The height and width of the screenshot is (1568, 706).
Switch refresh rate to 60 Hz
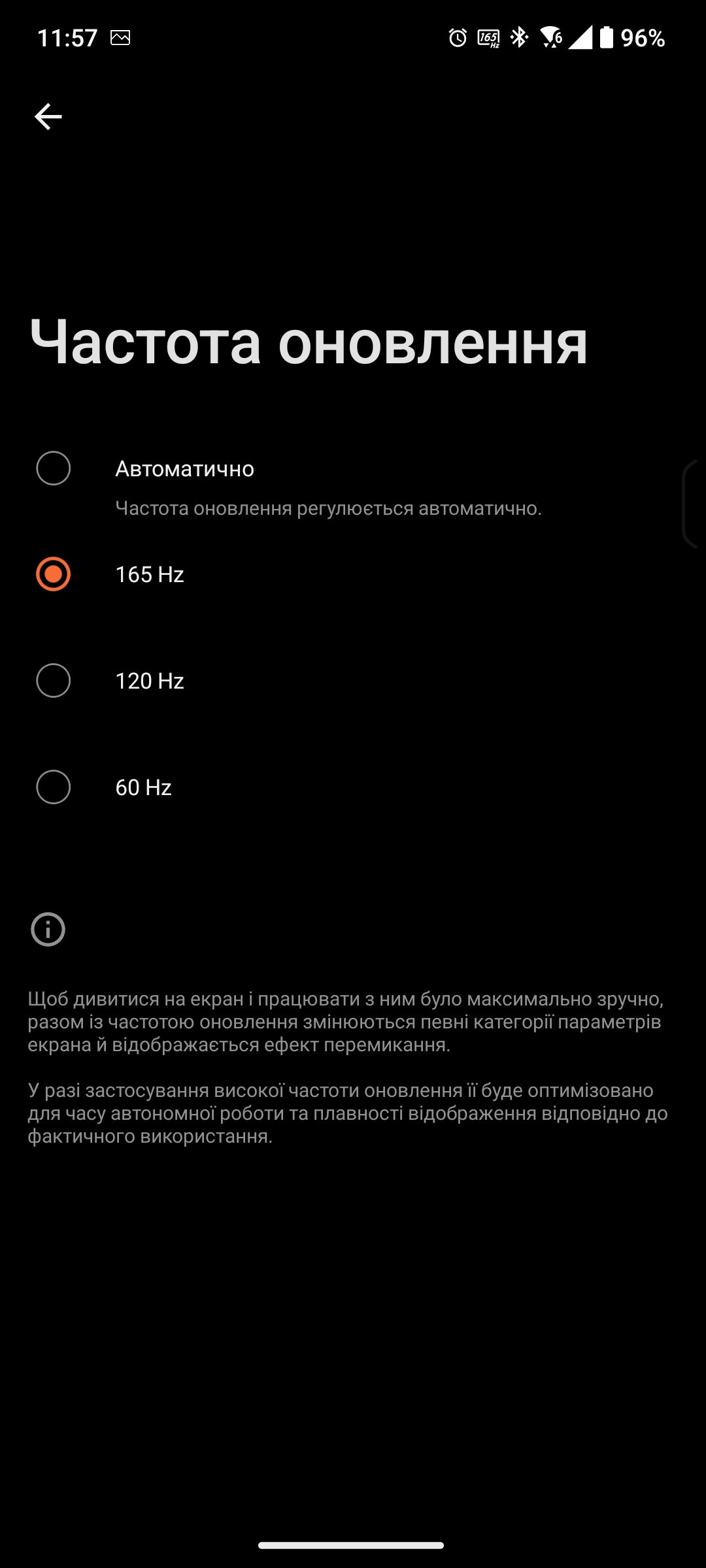coord(54,787)
